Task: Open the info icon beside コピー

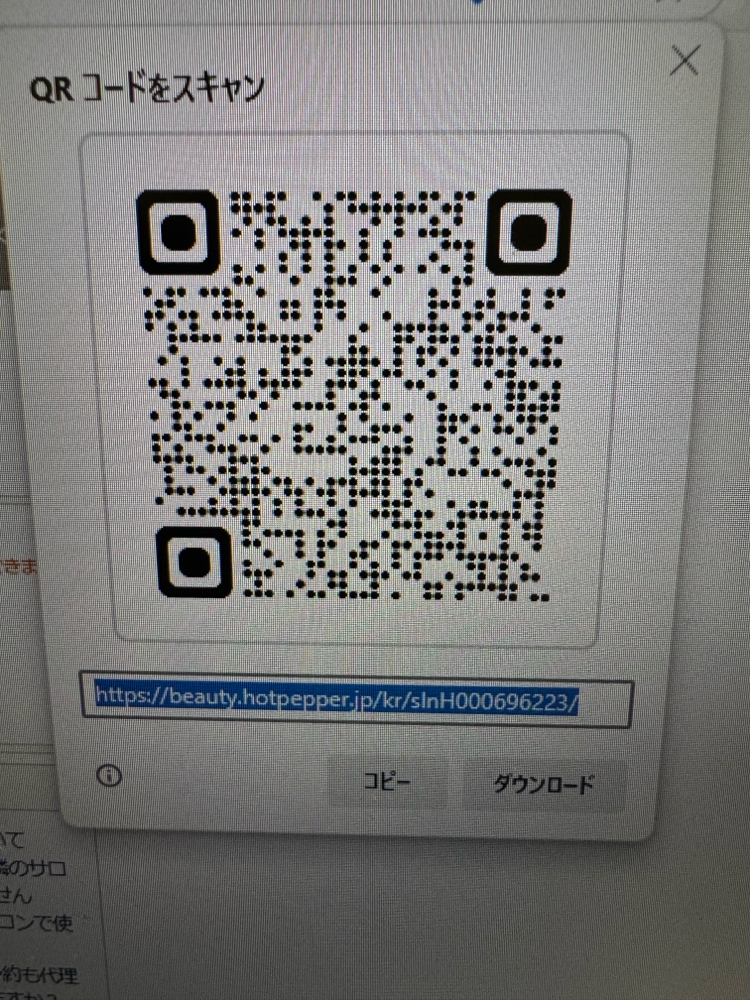Action: point(109,775)
